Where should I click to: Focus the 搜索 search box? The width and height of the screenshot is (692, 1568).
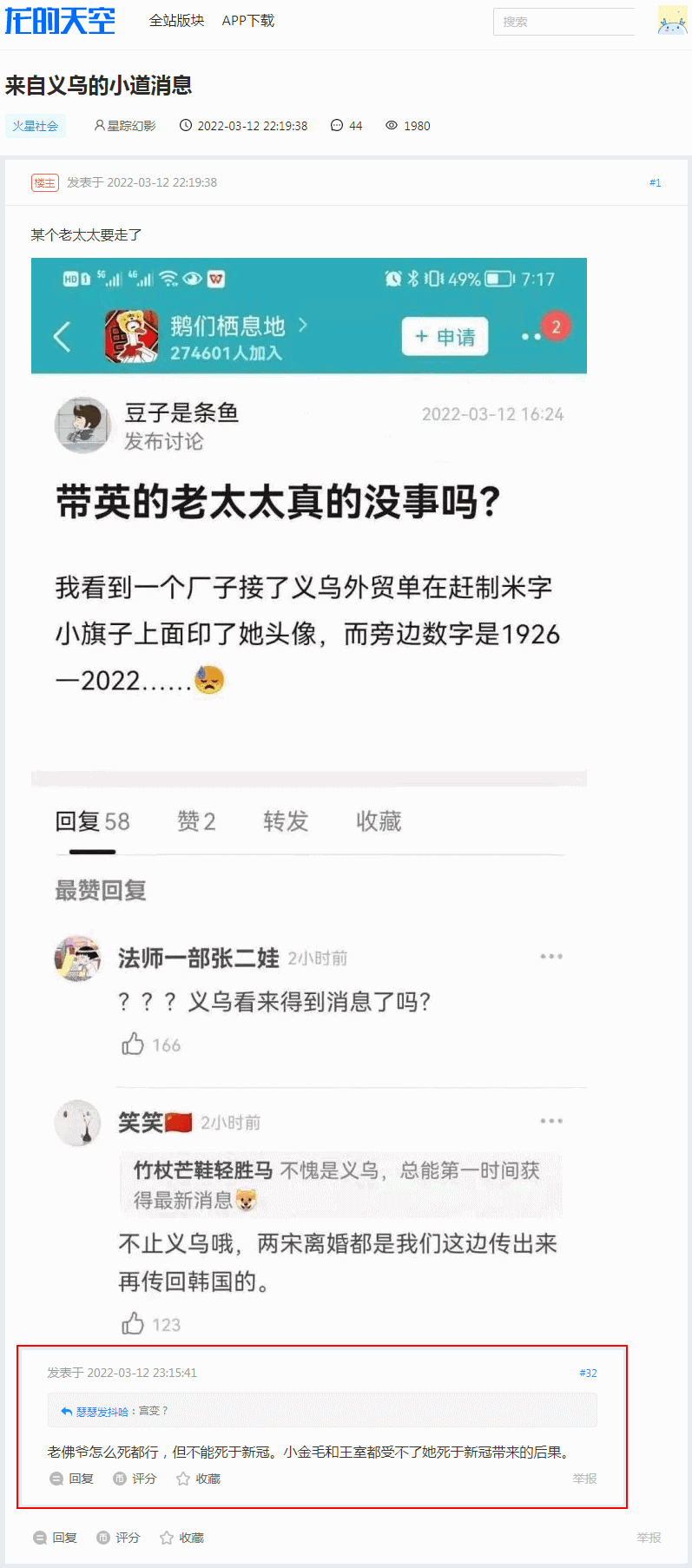click(563, 22)
